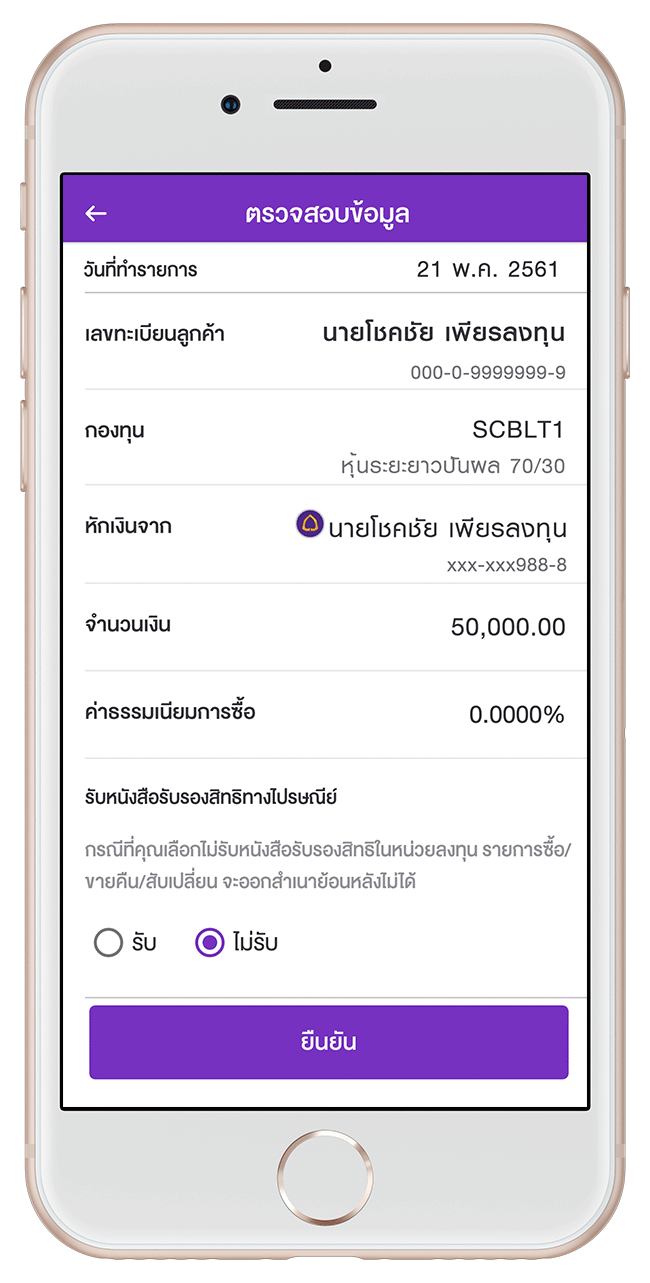Confirm with the ยืนยัน button
This screenshot has width=650, height=1283.
click(x=328, y=1042)
